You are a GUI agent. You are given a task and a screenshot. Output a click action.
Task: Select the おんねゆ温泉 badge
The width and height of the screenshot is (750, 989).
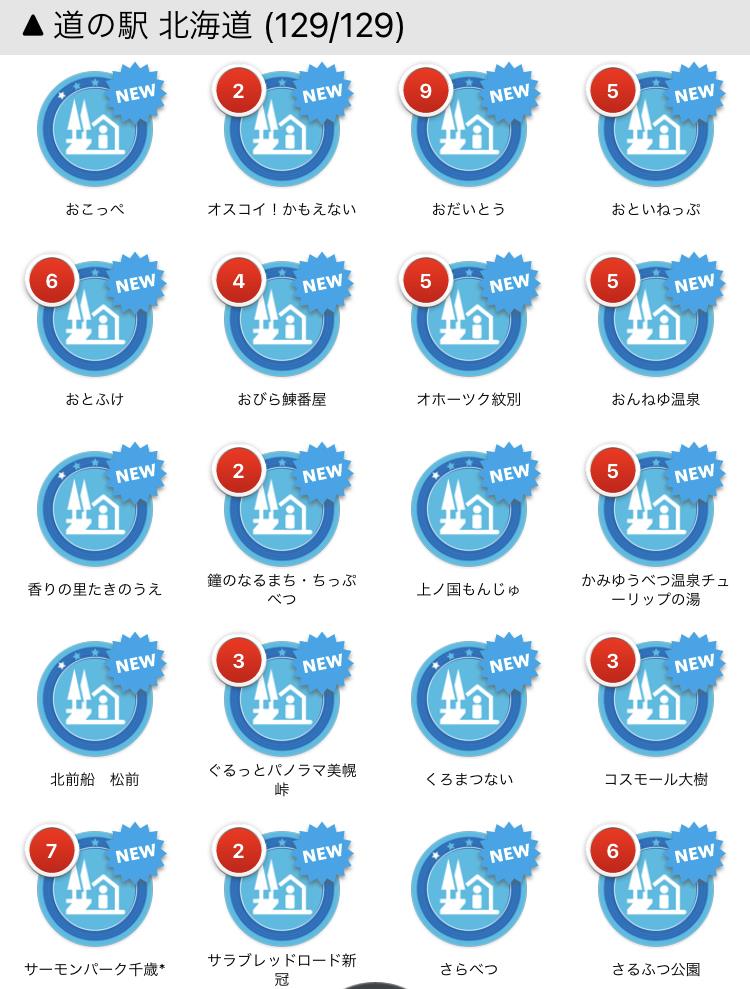click(x=656, y=321)
